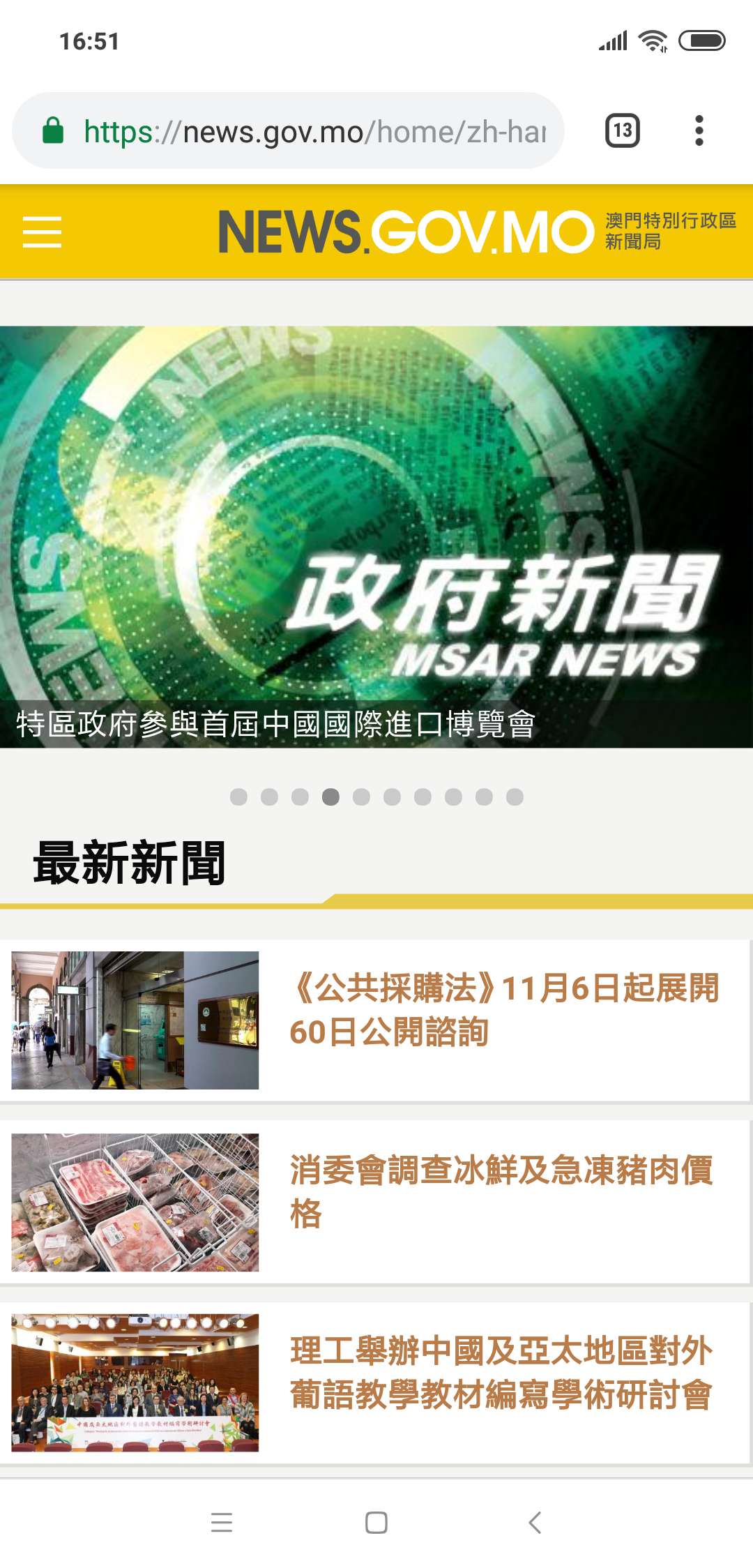Open the 消委會調查冰鮮及急凍豬肉價格 article
The height and width of the screenshot is (1568, 753).
[501, 1191]
